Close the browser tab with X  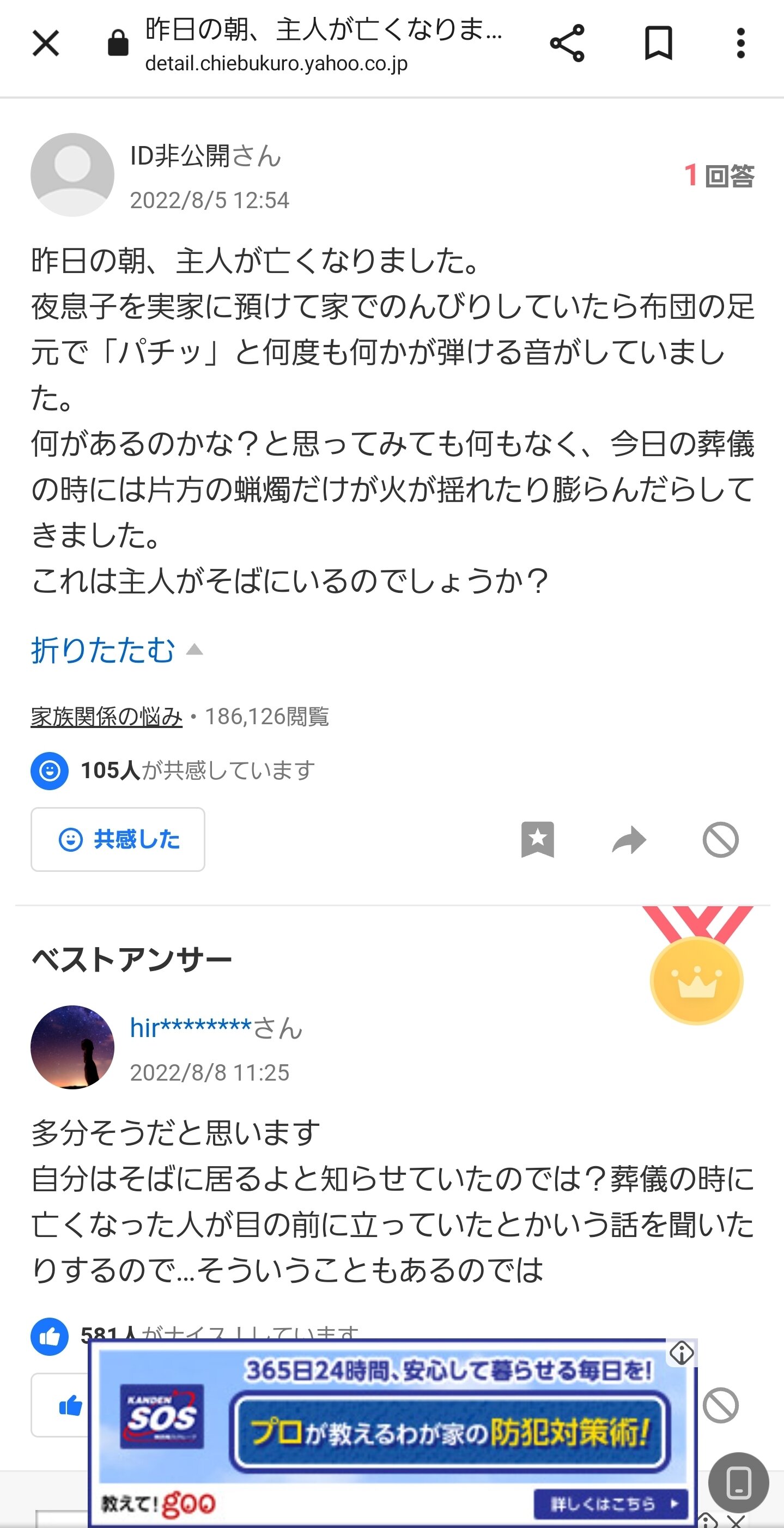pyautogui.click(x=46, y=43)
